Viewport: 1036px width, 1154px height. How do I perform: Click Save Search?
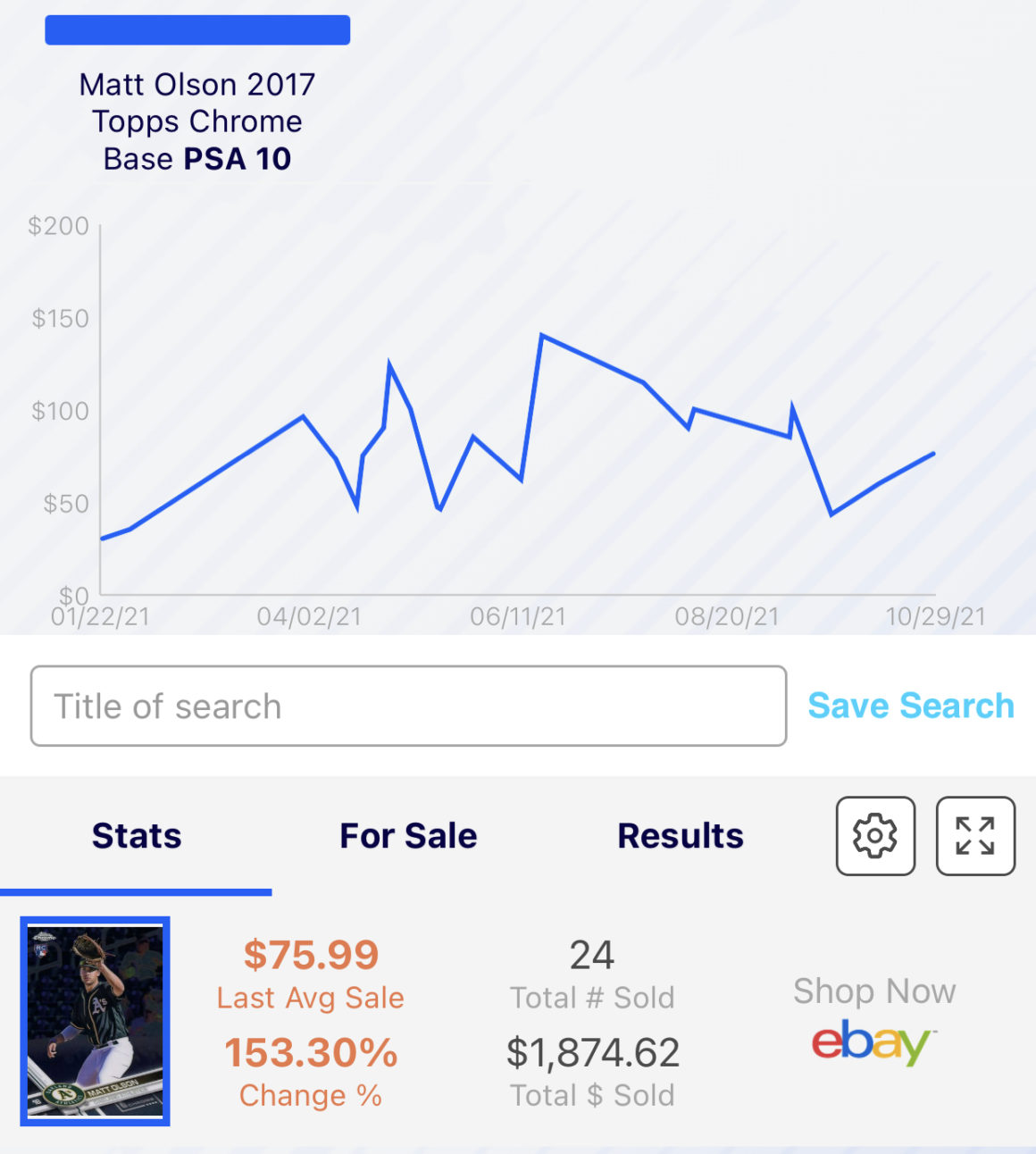(x=911, y=706)
